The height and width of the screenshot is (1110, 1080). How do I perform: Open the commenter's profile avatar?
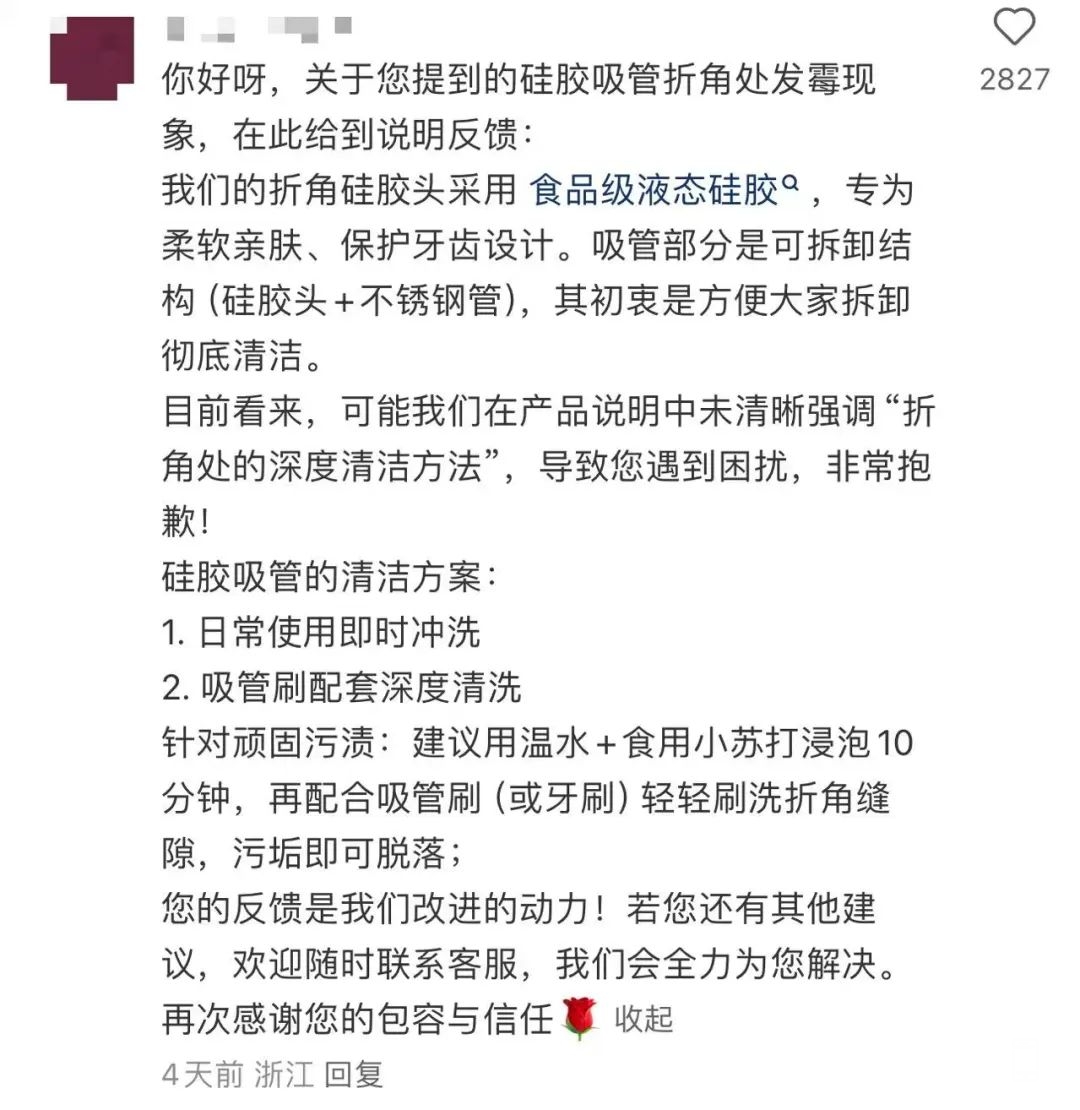[x=92, y=57]
